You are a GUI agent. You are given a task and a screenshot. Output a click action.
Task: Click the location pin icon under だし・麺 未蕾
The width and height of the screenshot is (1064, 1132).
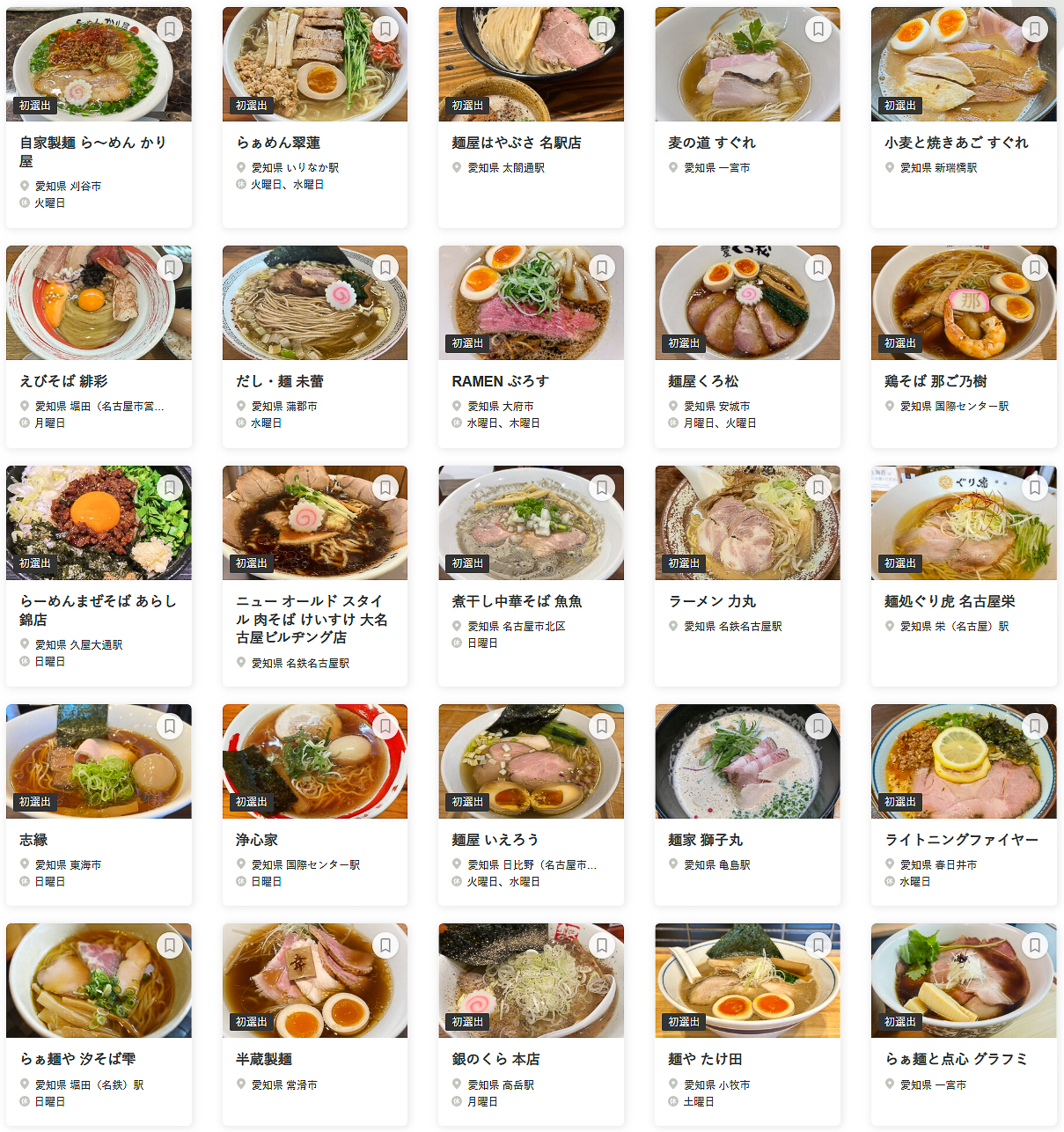tap(239, 406)
